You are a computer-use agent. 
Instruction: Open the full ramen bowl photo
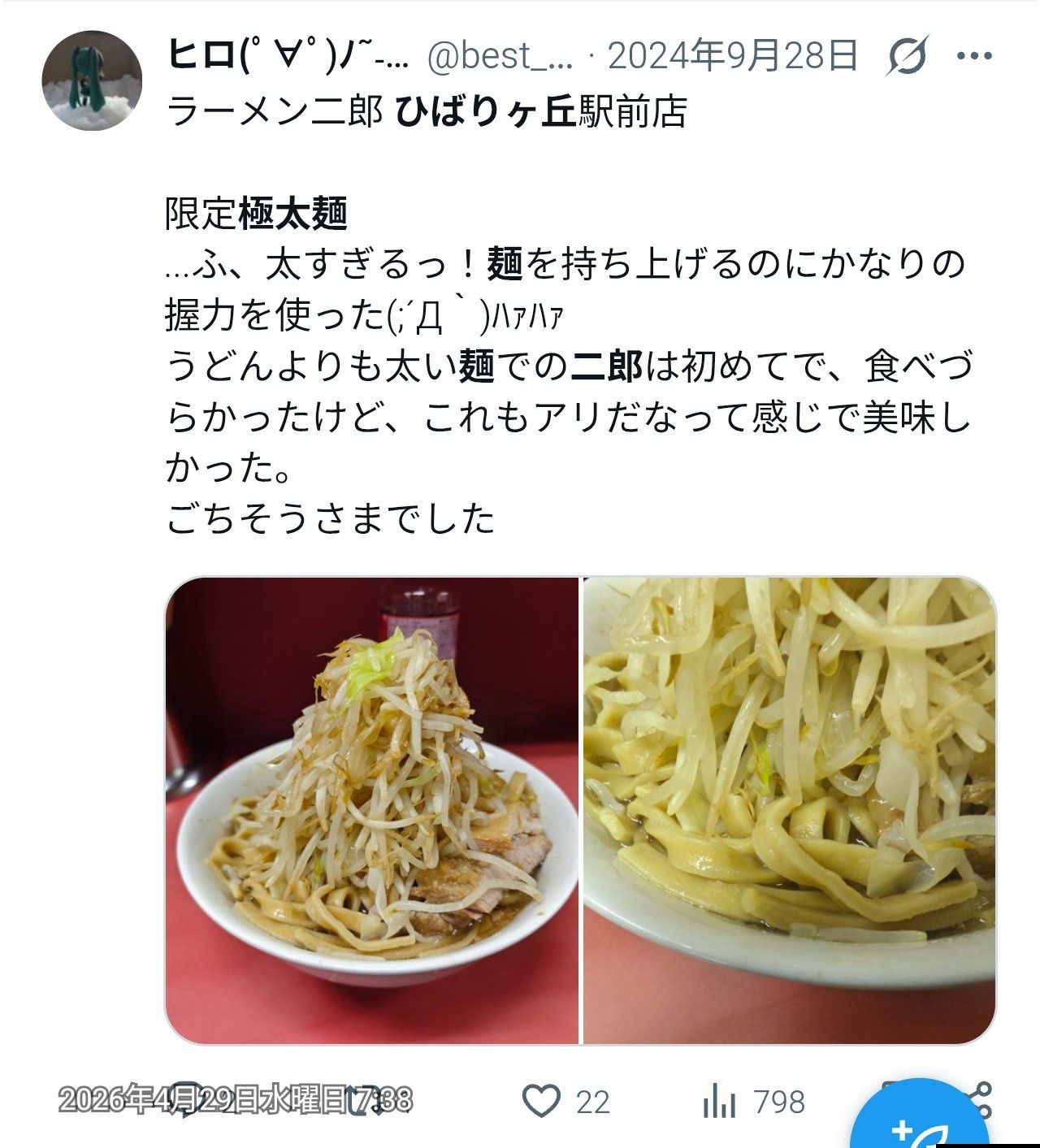coord(371,810)
